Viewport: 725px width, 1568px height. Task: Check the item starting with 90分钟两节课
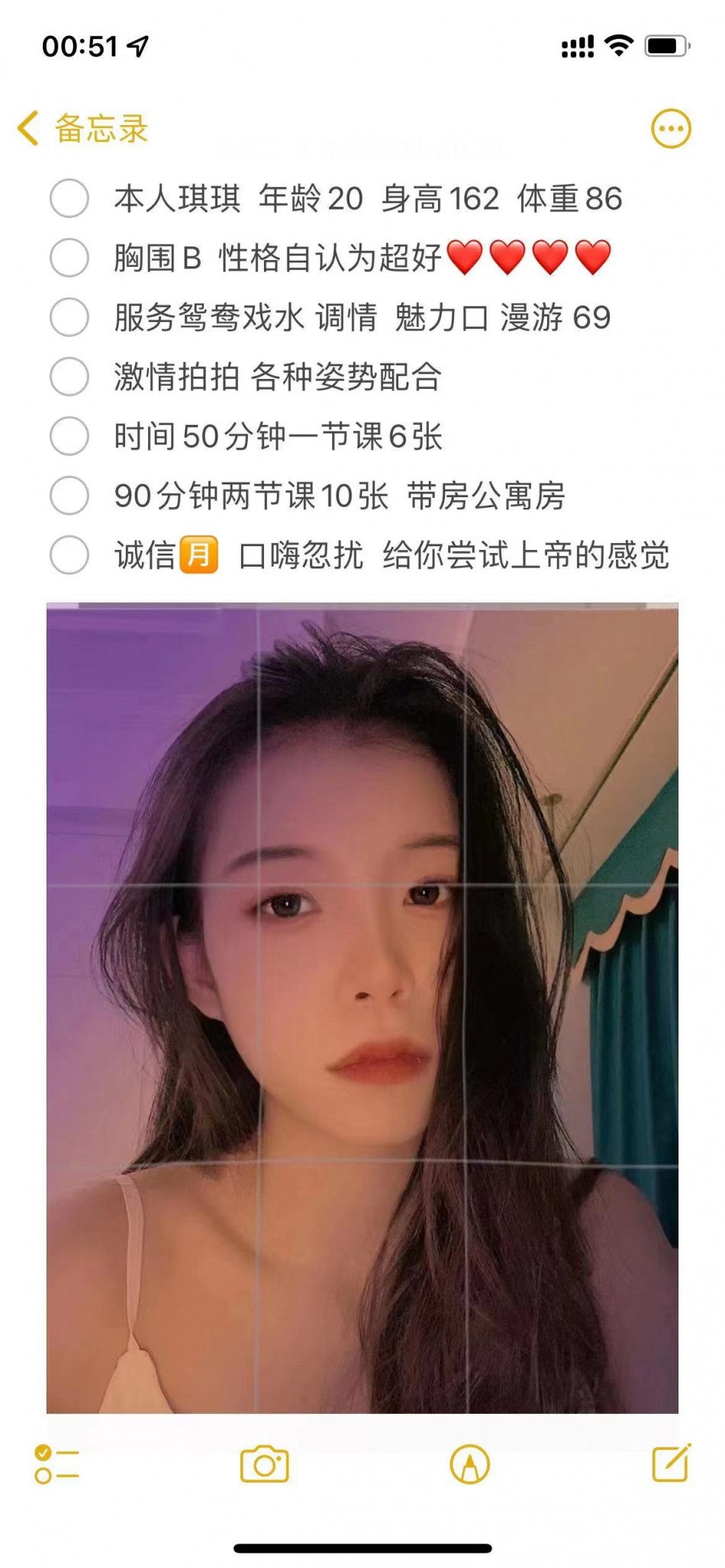click(69, 496)
